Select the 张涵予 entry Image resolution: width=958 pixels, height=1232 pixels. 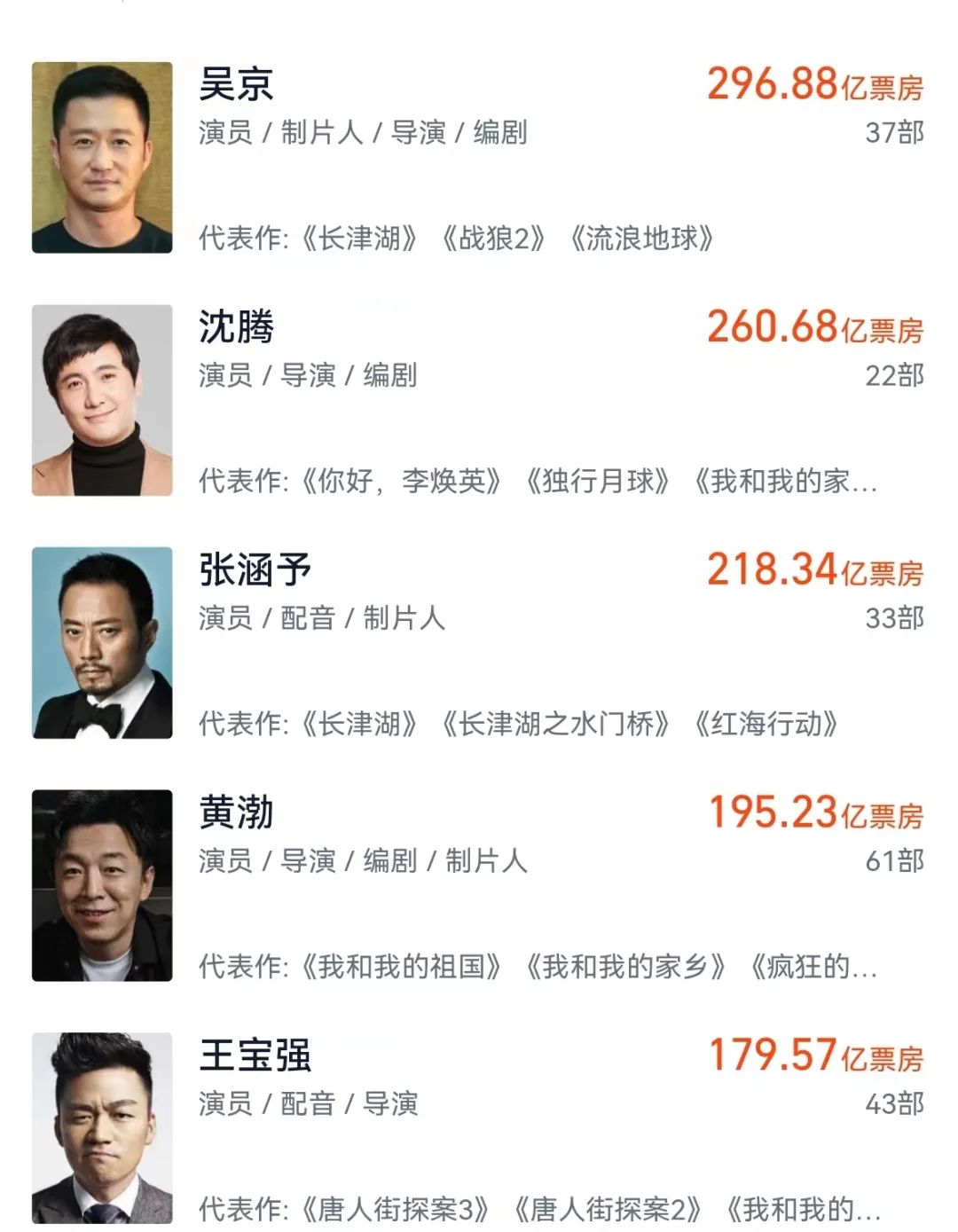pos(255,570)
